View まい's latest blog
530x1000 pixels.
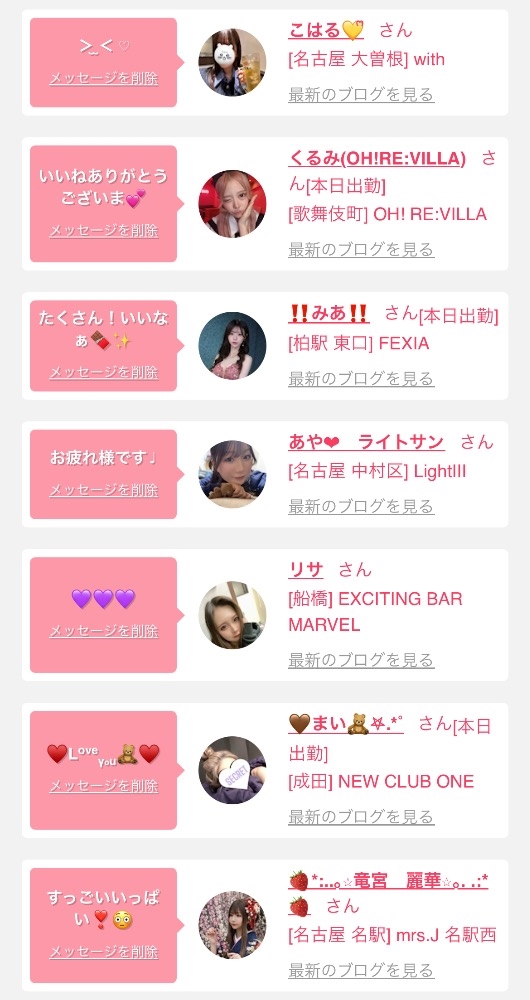[361, 817]
